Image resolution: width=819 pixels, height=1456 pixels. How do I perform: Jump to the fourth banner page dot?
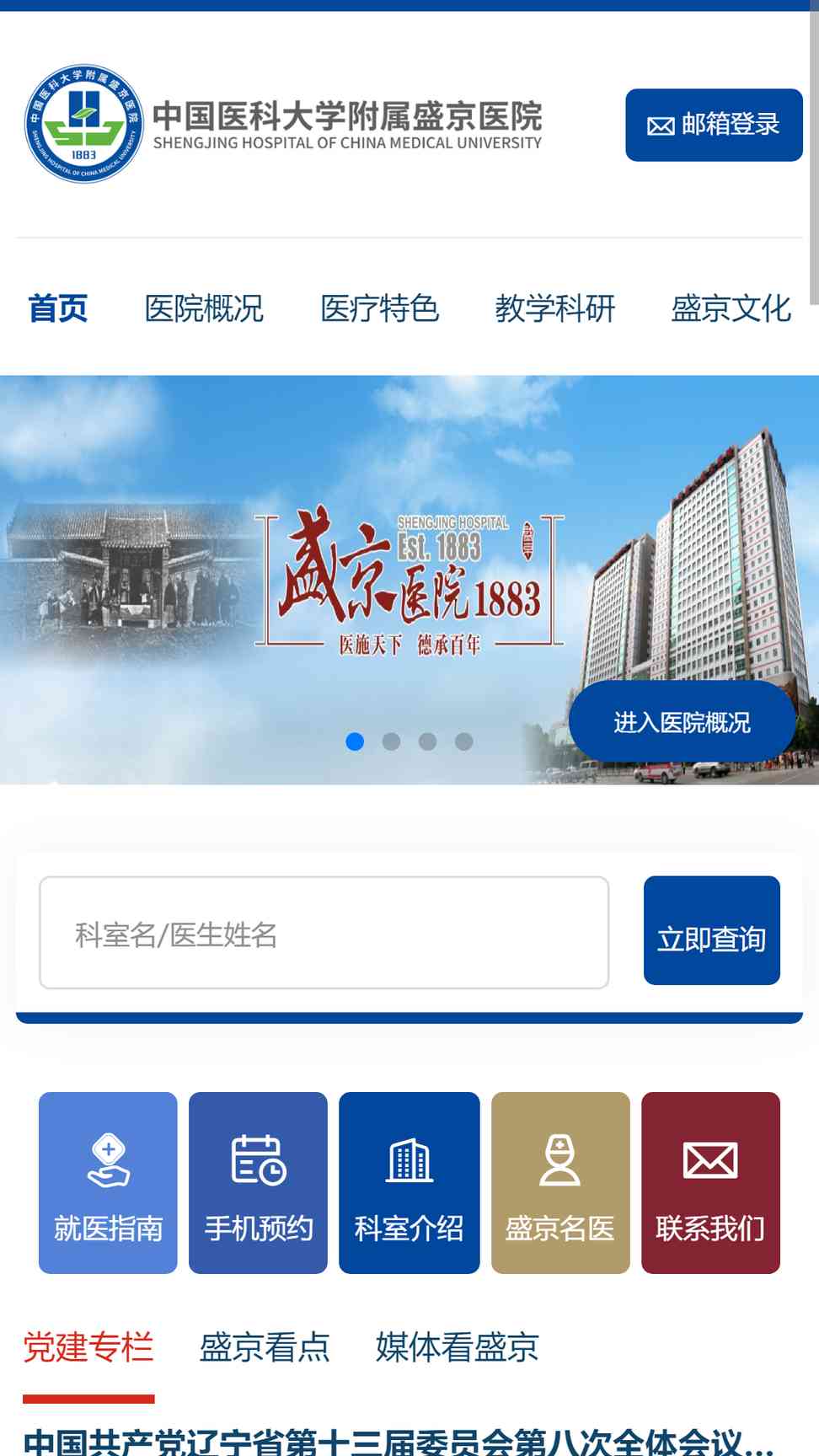pyautogui.click(x=463, y=741)
